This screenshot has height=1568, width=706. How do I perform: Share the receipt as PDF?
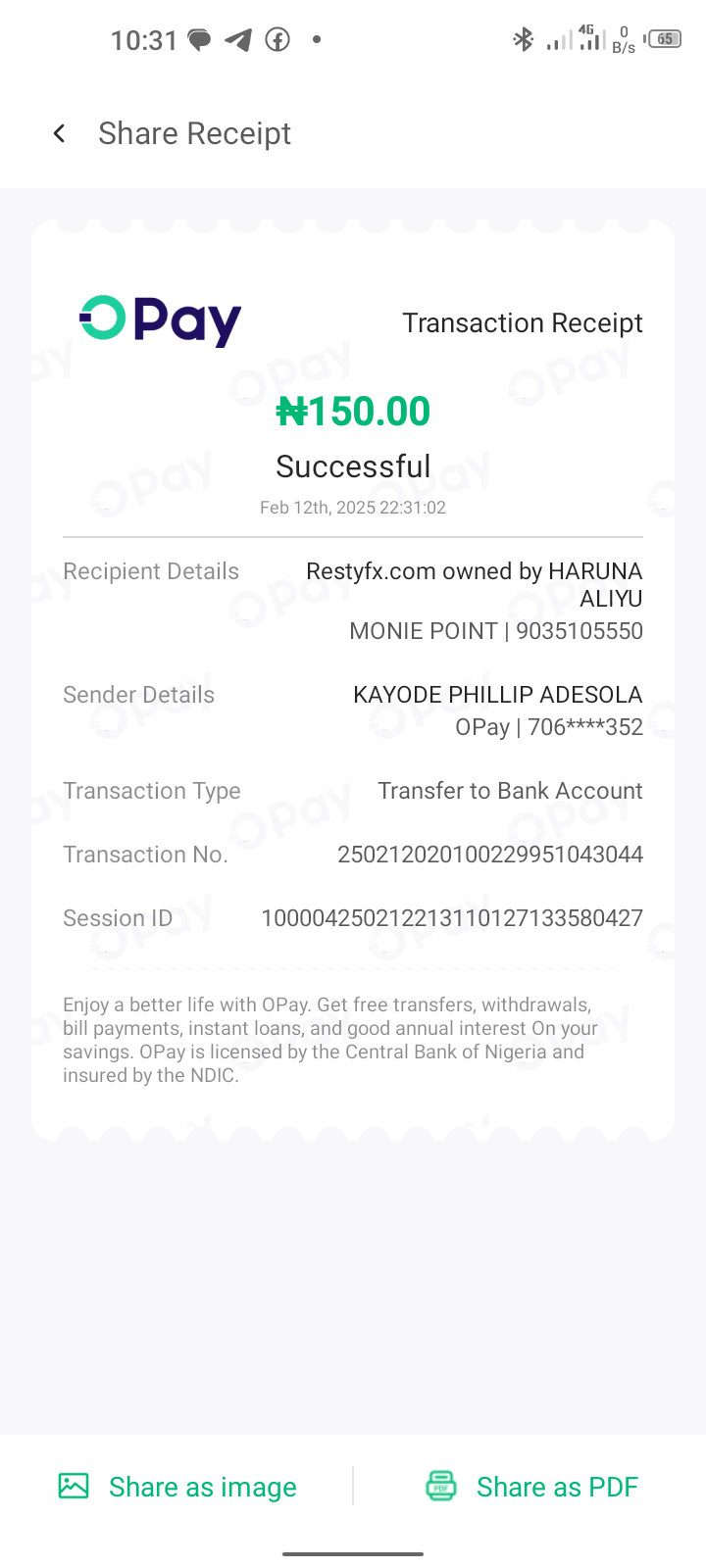tap(531, 1487)
